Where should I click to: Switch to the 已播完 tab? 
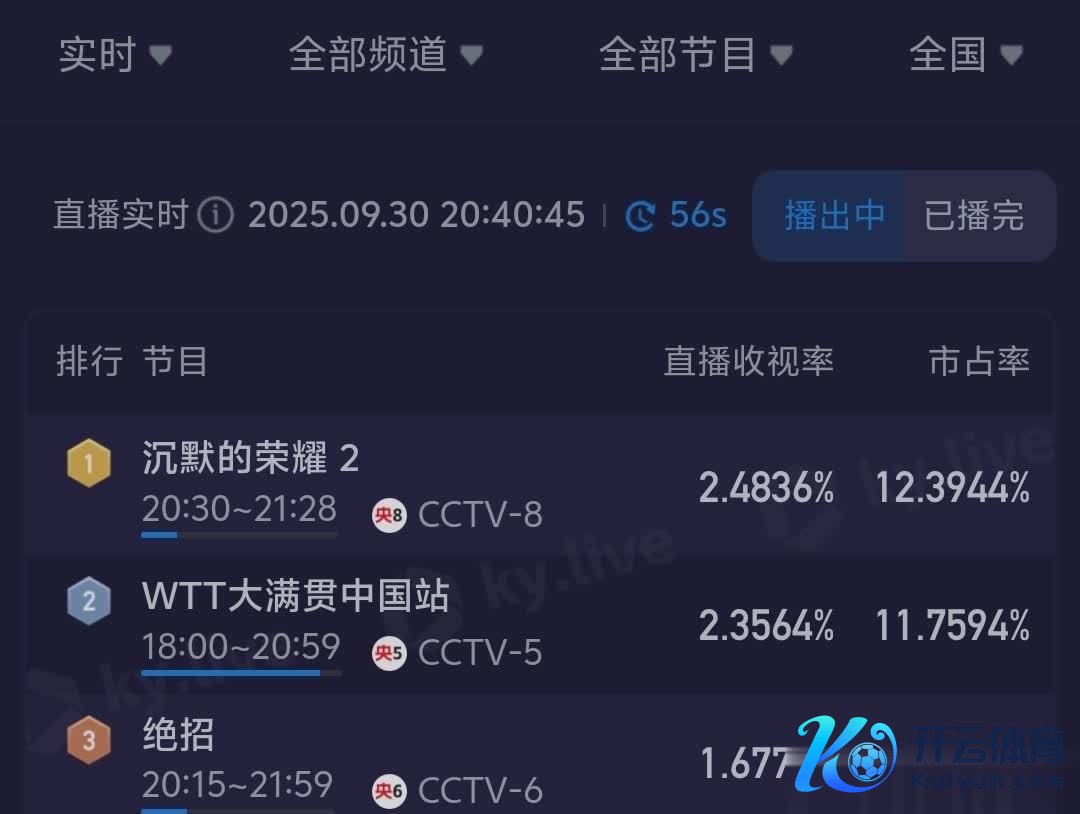point(974,215)
